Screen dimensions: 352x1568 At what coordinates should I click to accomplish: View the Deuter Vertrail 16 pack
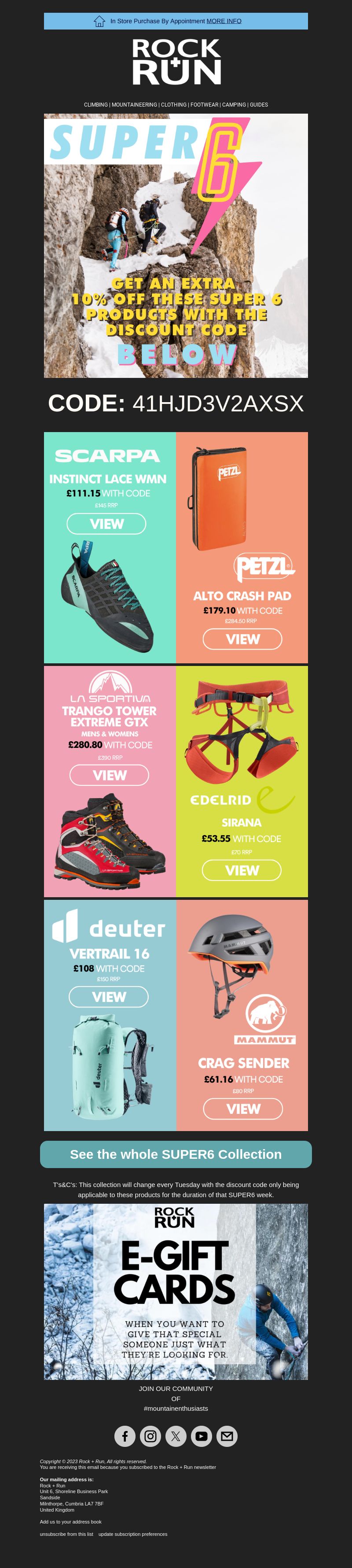(109, 996)
